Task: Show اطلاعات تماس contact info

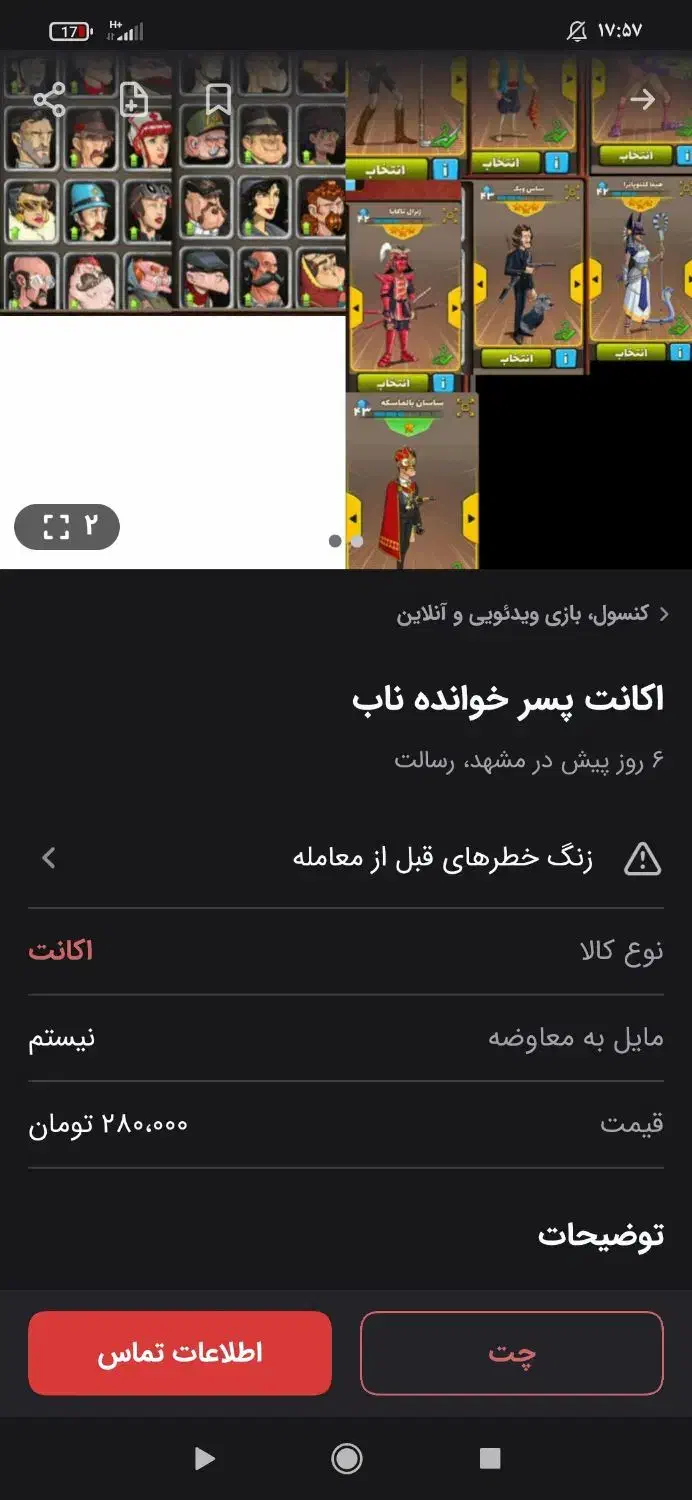Action: 180,1353
